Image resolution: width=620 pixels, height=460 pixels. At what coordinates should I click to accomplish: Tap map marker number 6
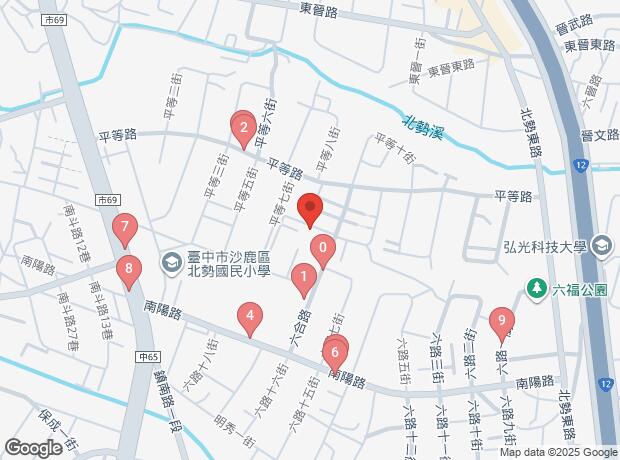(335, 353)
